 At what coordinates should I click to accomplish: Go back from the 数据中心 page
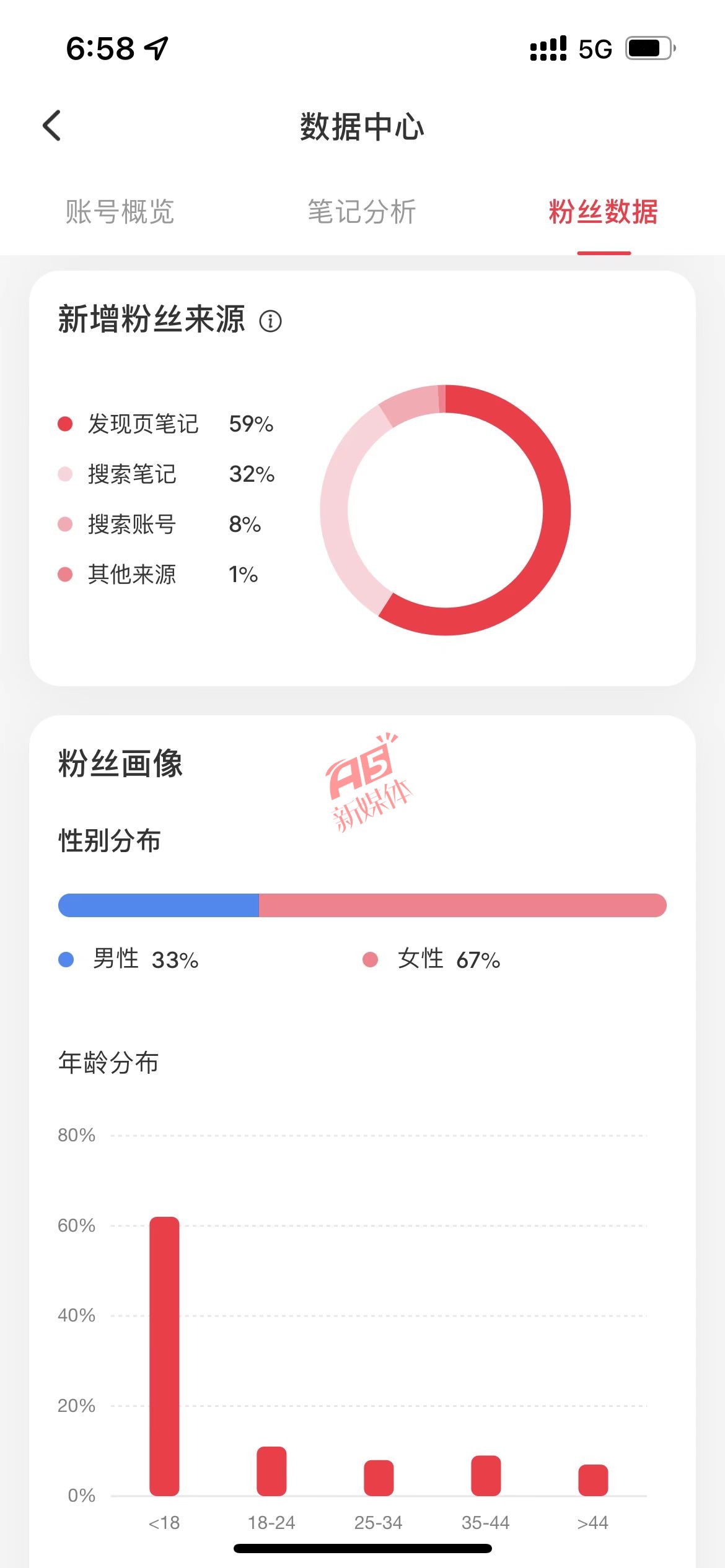click(x=52, y=126)
